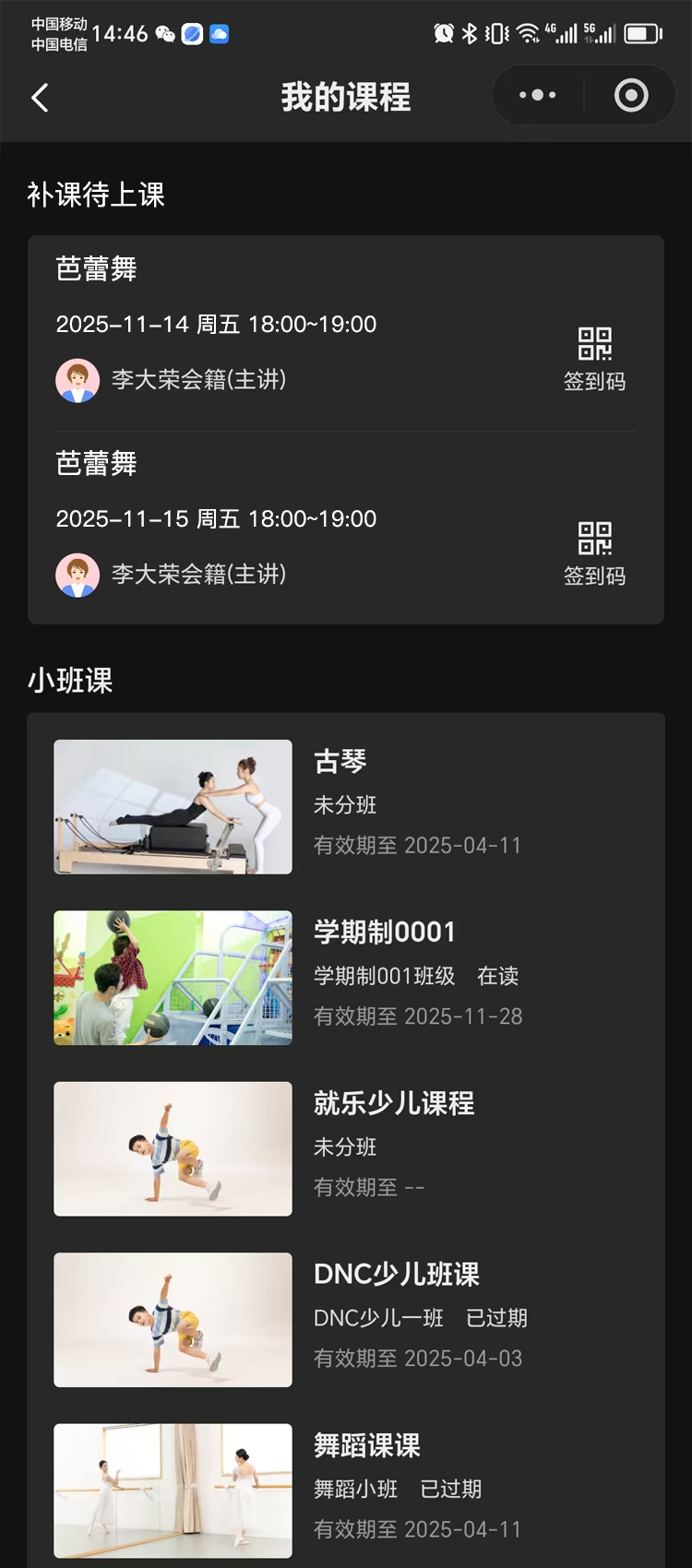Select the DNC少儿班课 course
The width and height of the screenshot is (692, 1568).
pyautogui.click(x=345, y=1319)
